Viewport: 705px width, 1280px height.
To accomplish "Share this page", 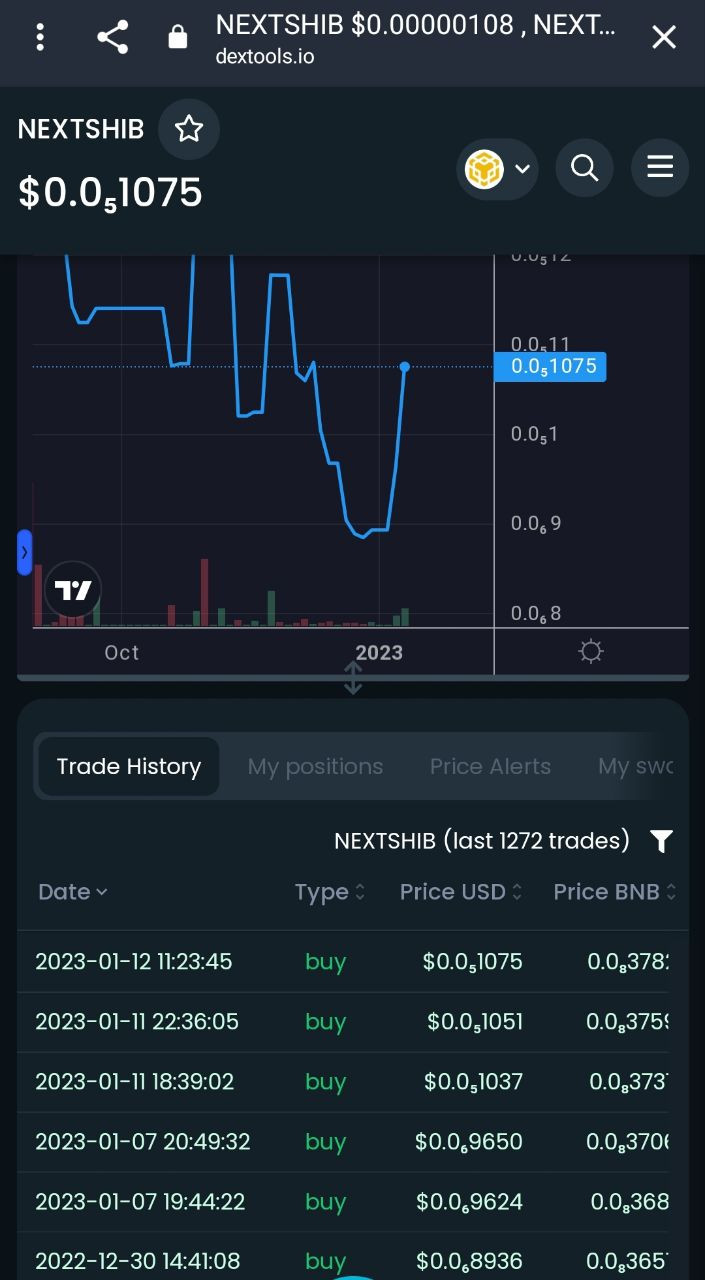I will 113,38.
